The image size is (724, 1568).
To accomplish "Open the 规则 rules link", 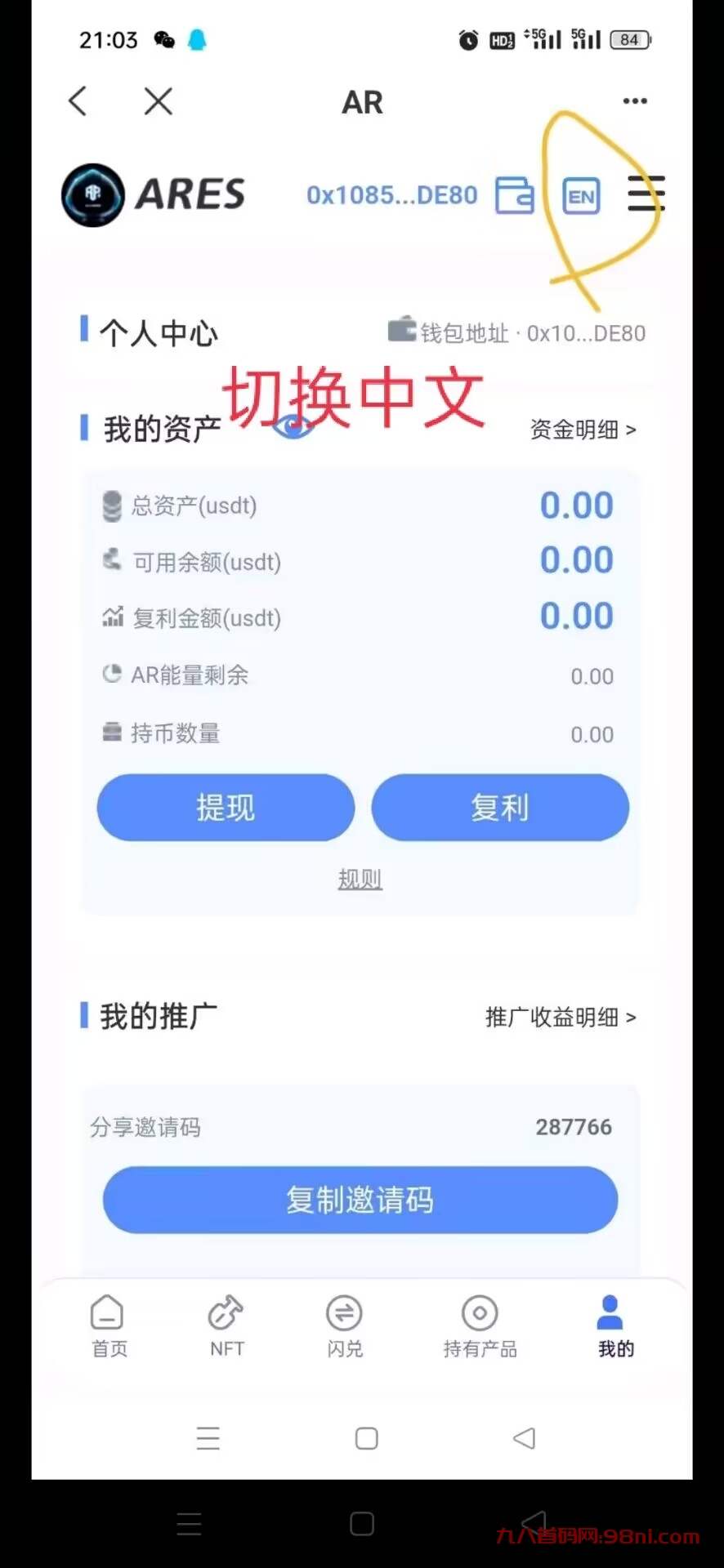I will (x=360, y=880).
